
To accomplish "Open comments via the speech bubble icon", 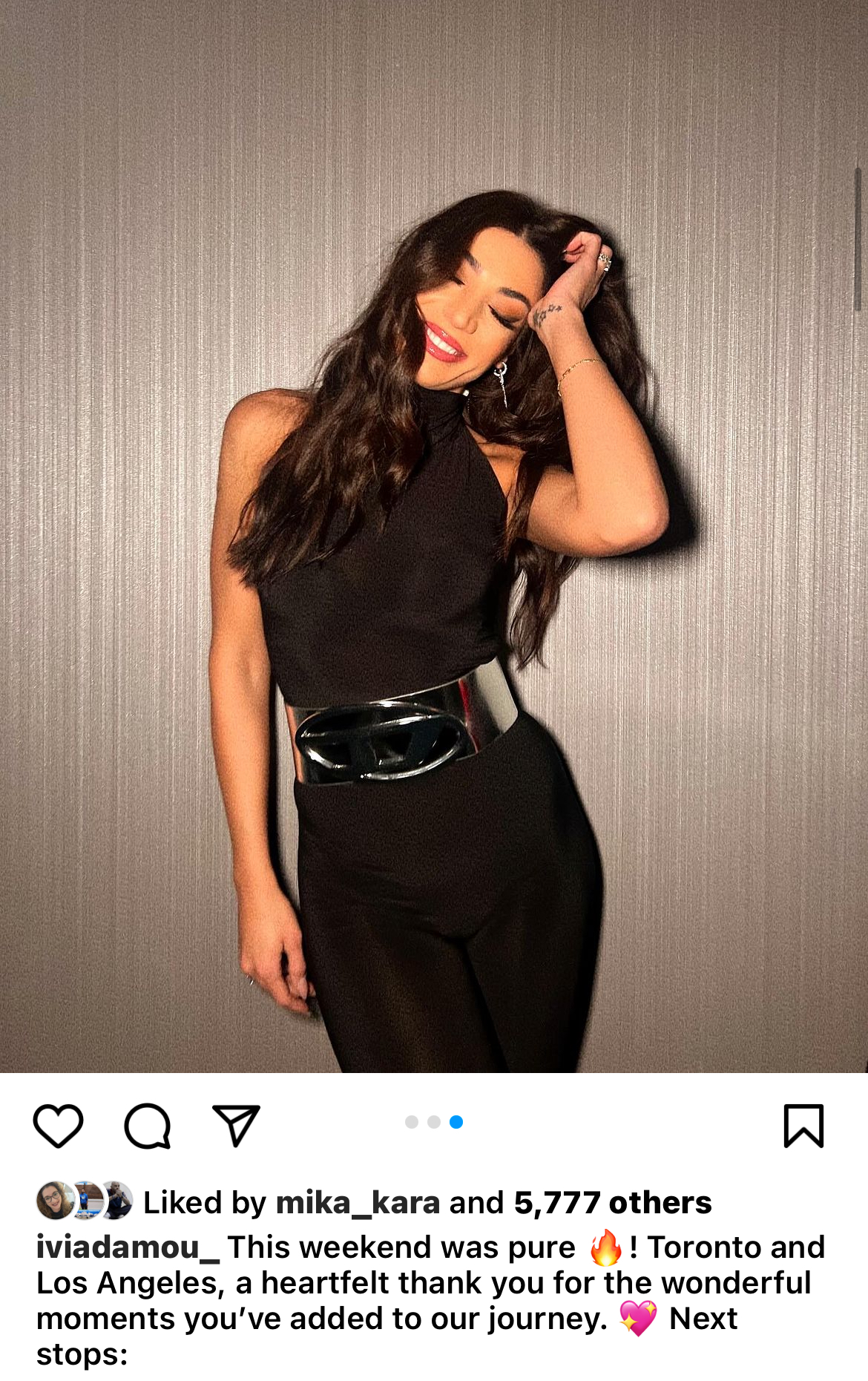I will (x=148, y=1126).
